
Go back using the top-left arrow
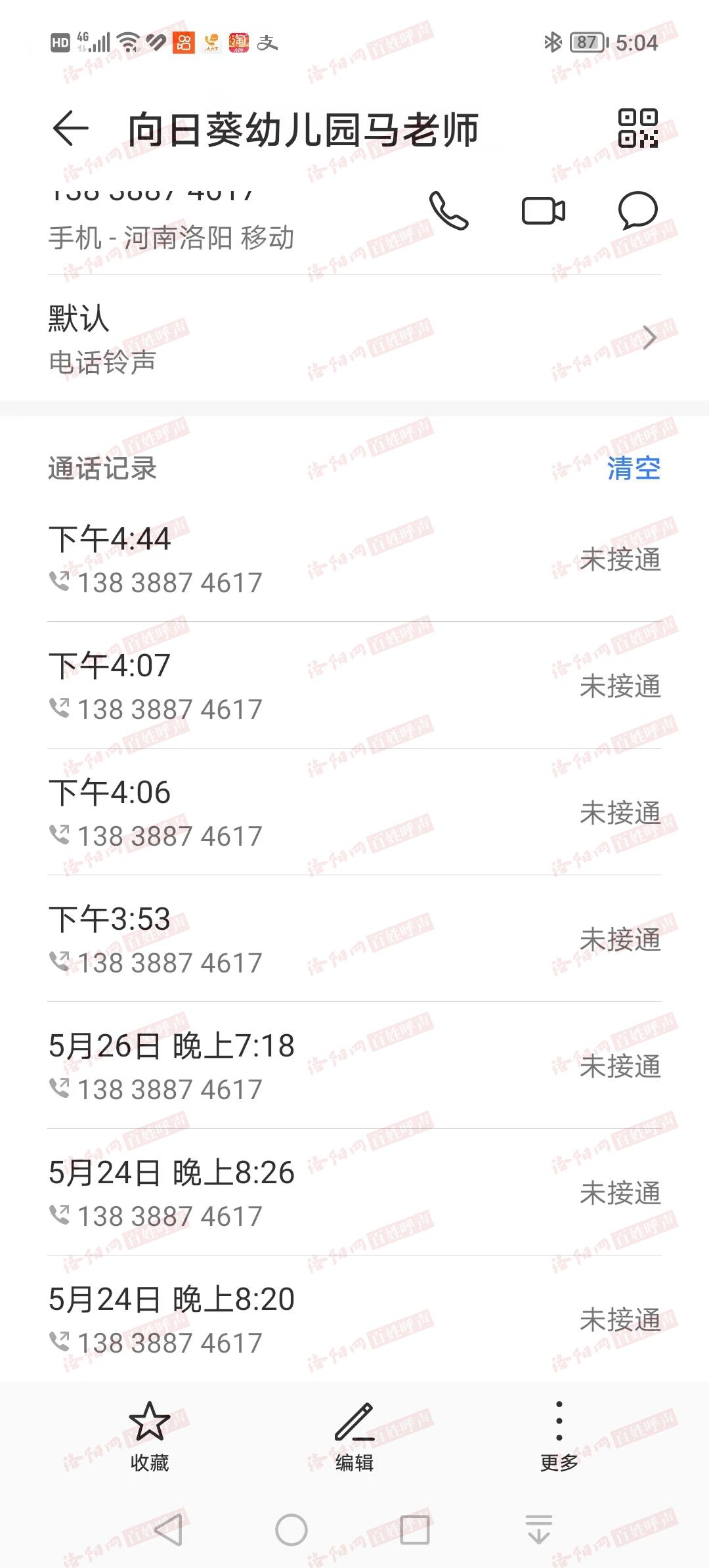[x=70, y=128]
